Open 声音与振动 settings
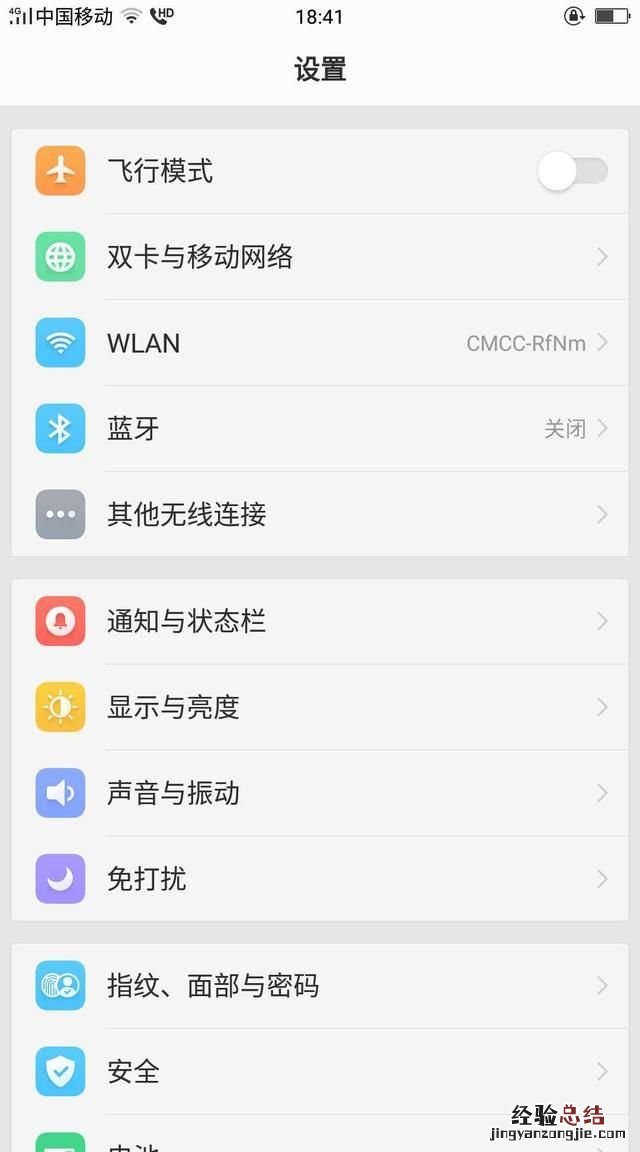The height and width of the screenshot is (1152, 640). (320, 793)
